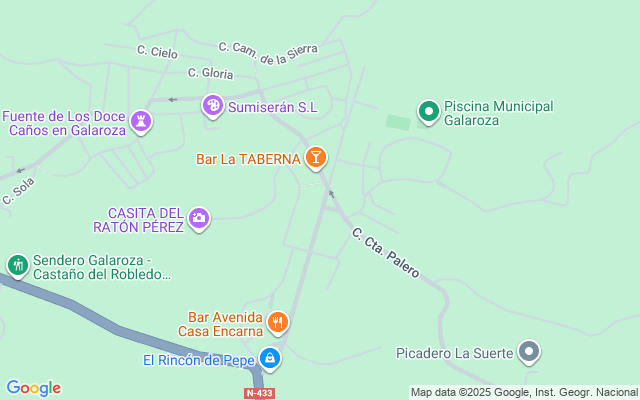The width and height of the screenshot is (640, 400).
Task: Open the Picadero La Suerte marker
Action: (530, 352)
